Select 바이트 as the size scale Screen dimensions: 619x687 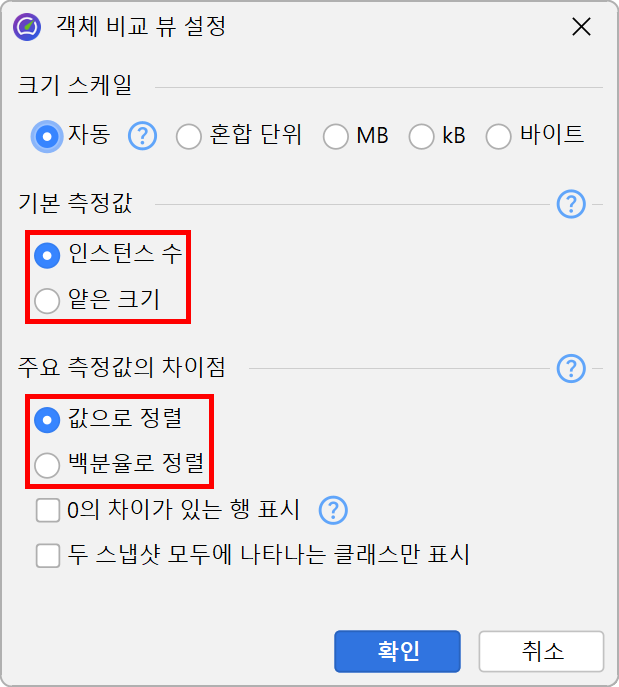499,136
